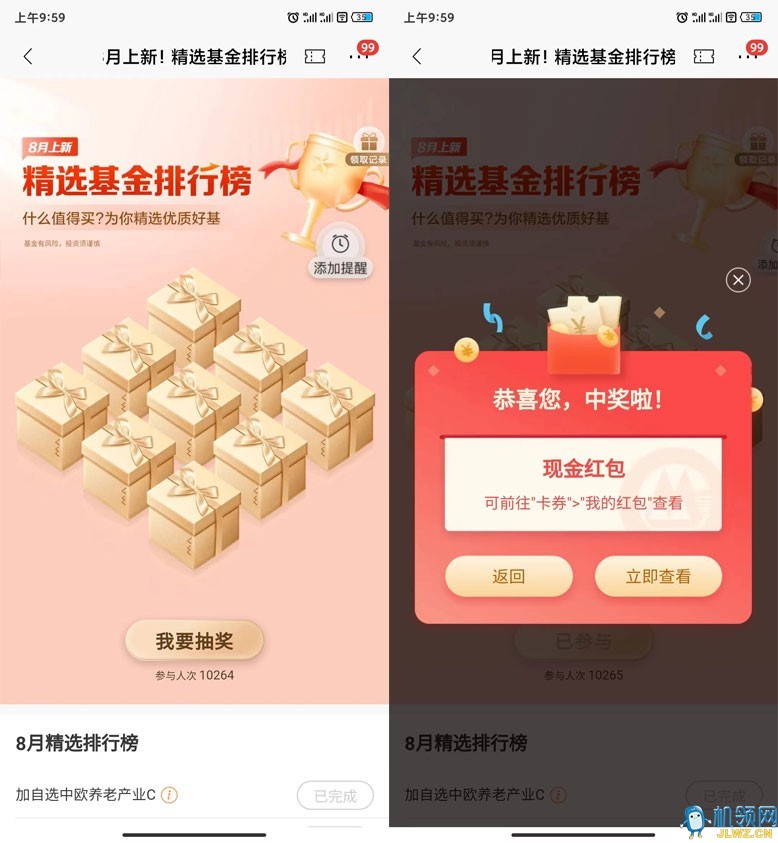The width and height of the screenshot is (778, 843).
Task: Tap 添加提醒 to add a reminder
Action: (x=340, y=253)
